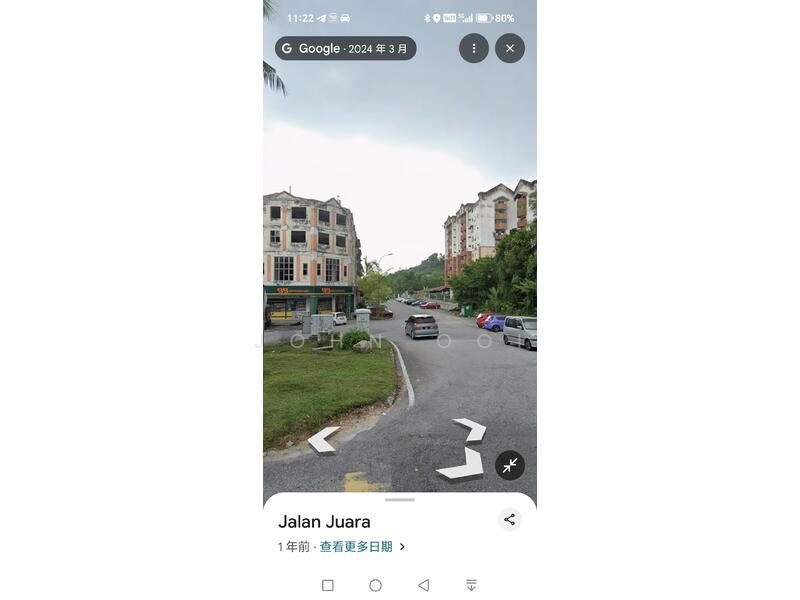Share this Jalan Juara view
Screen dimensions: 800x600
point(510,519)
